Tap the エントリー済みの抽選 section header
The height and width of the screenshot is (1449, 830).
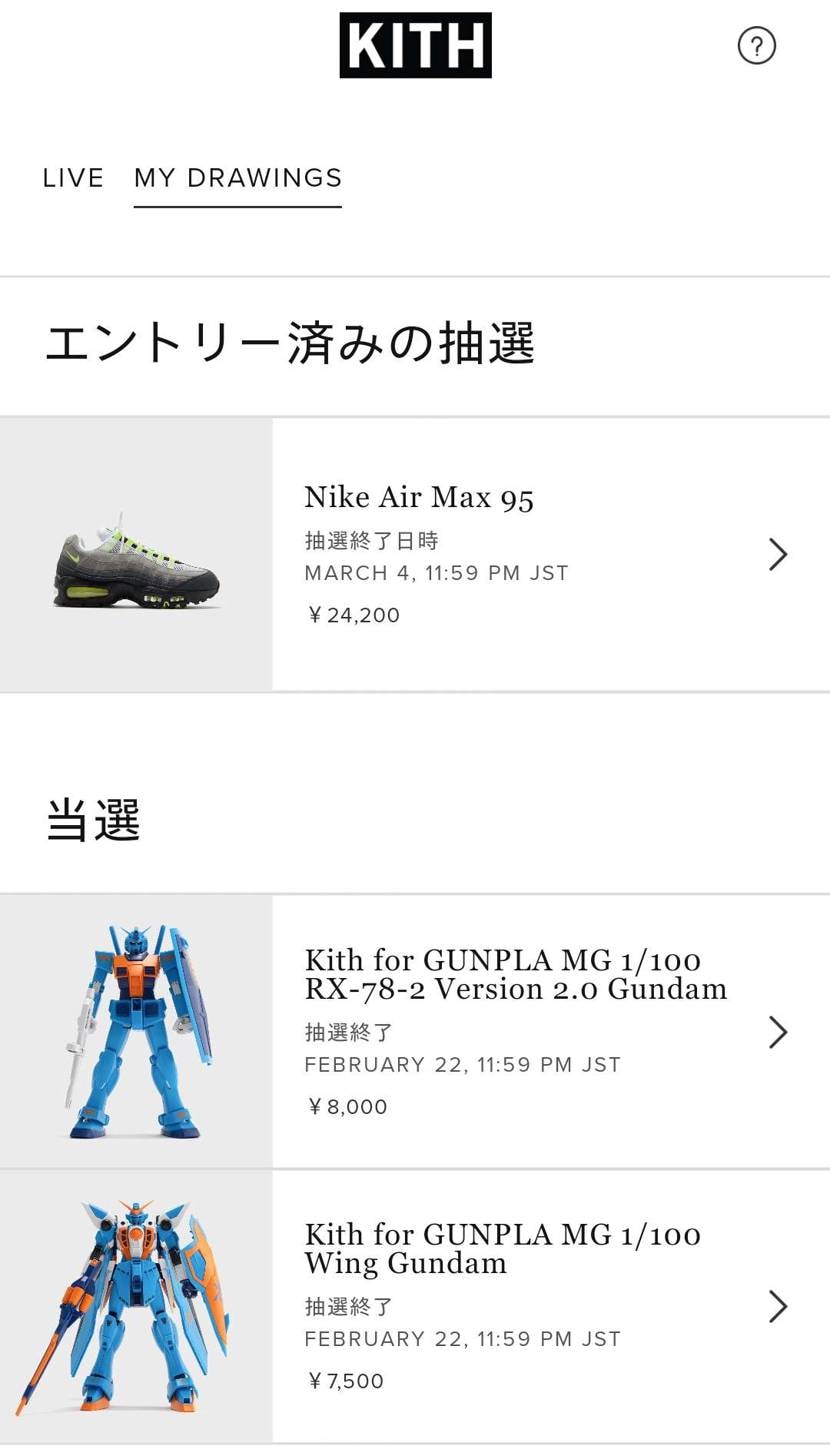click(290, 340)
